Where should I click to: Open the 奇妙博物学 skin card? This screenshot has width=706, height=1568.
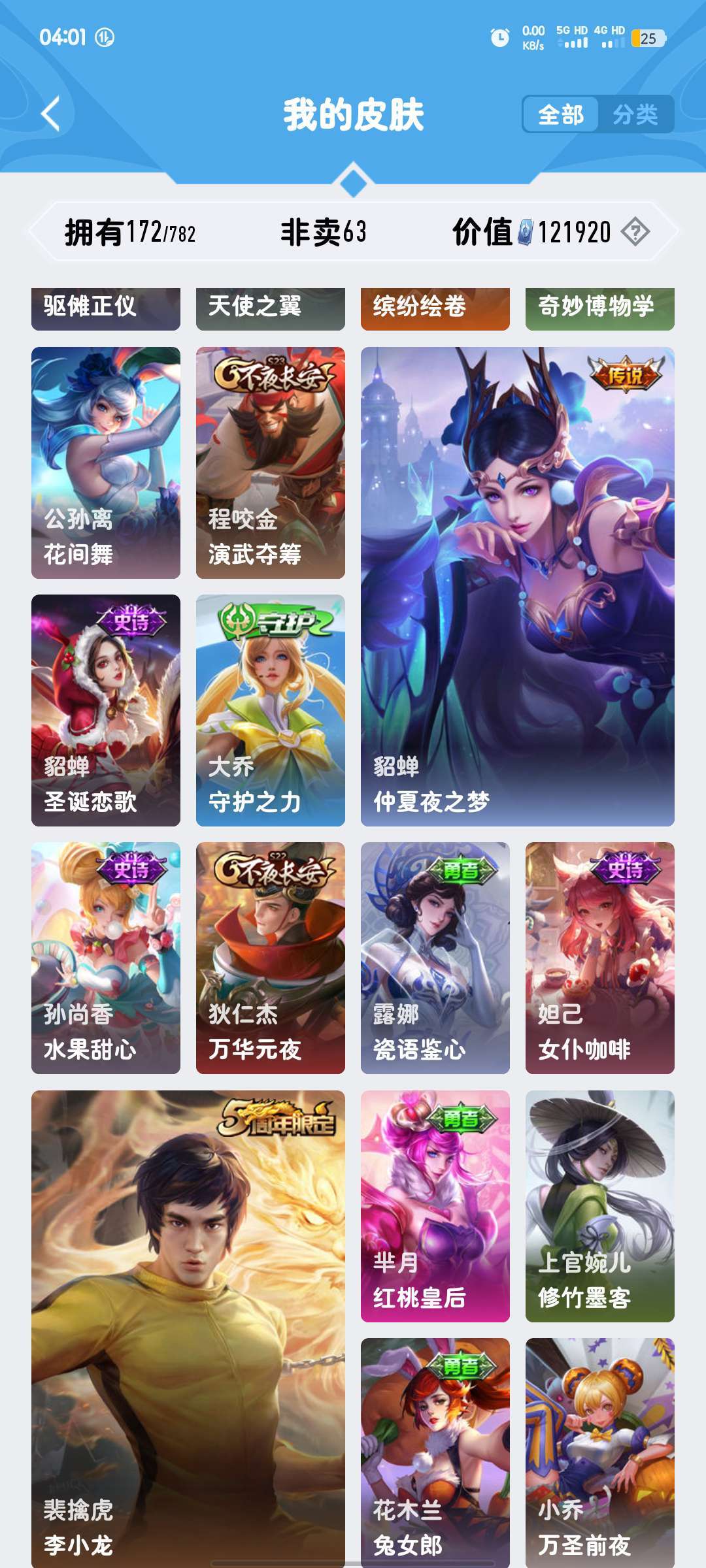pyautogui.click(x=600, y=308)
